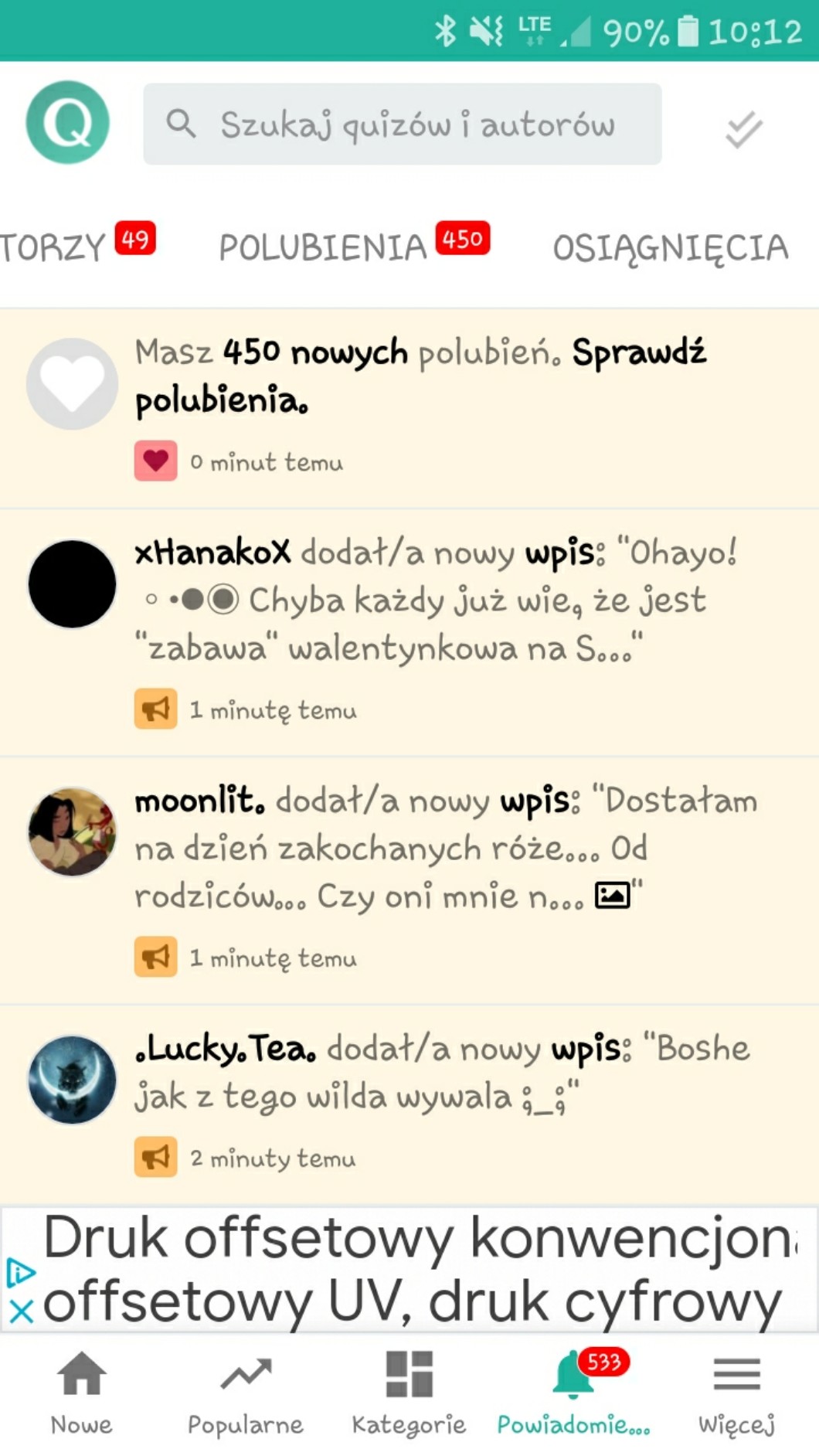Tap the Q logo icon
The image size is (819, 1456).
(x=68, y=122)
